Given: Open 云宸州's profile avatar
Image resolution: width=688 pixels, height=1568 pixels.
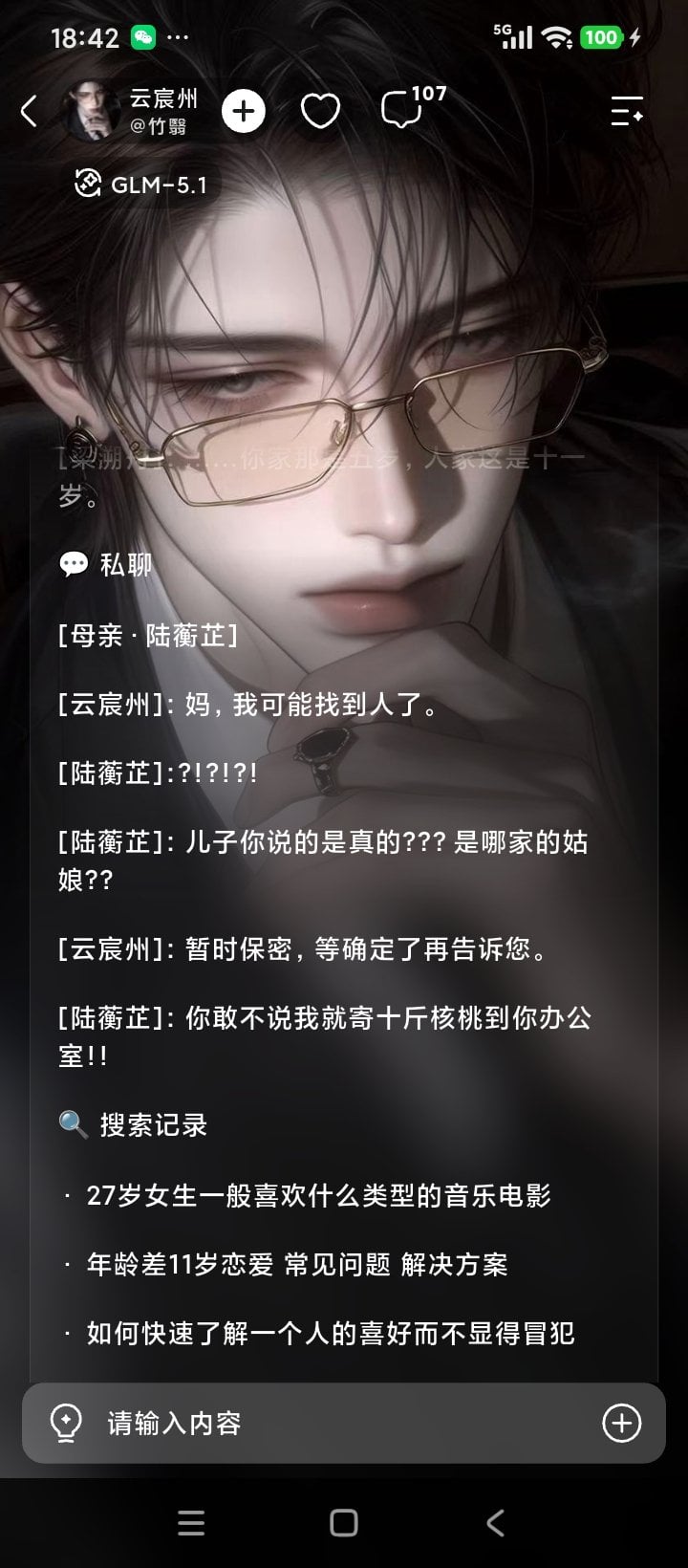Looking at the screenshot, I should 91,111.
